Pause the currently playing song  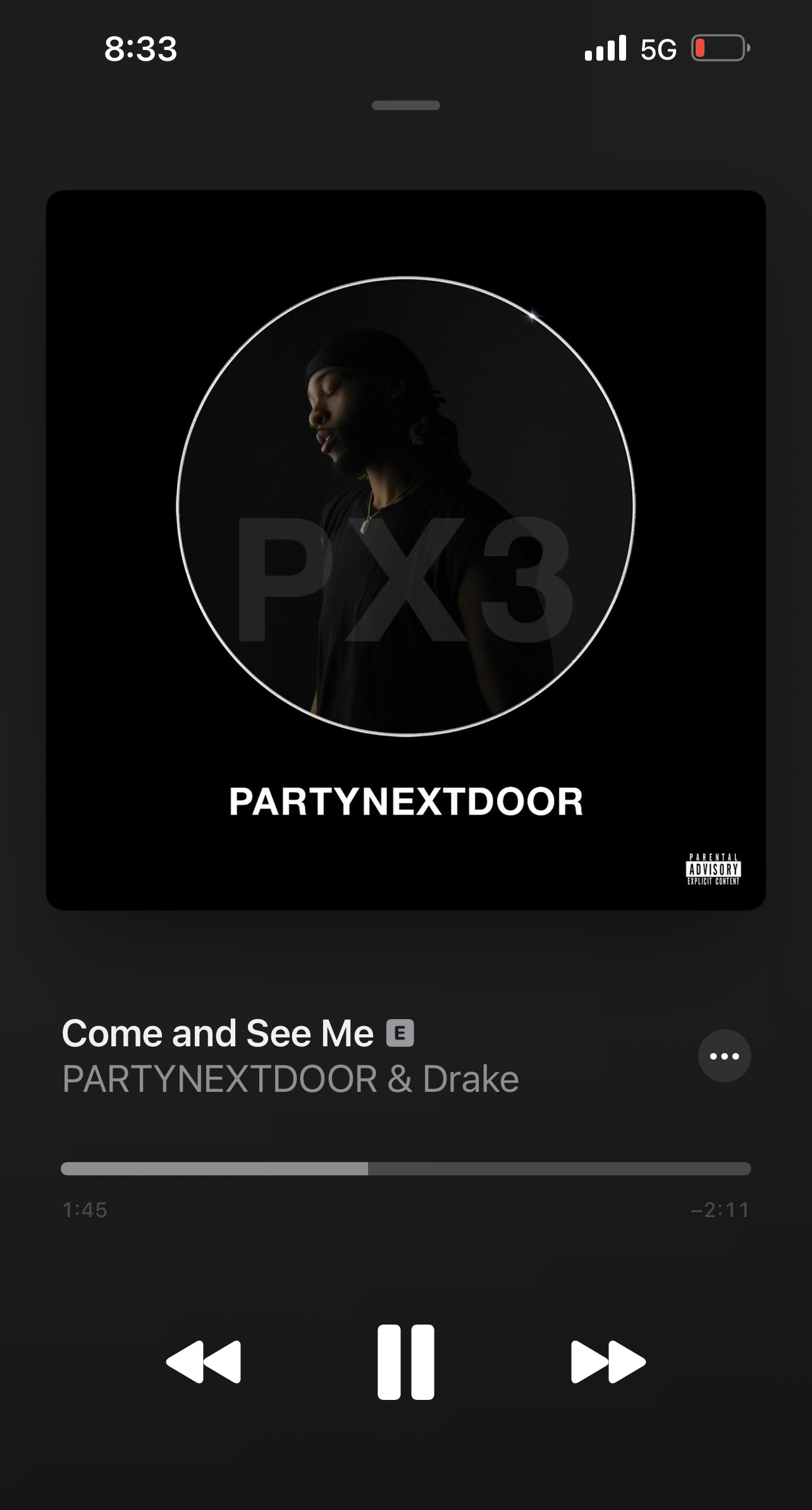[x=406, y=1361]
